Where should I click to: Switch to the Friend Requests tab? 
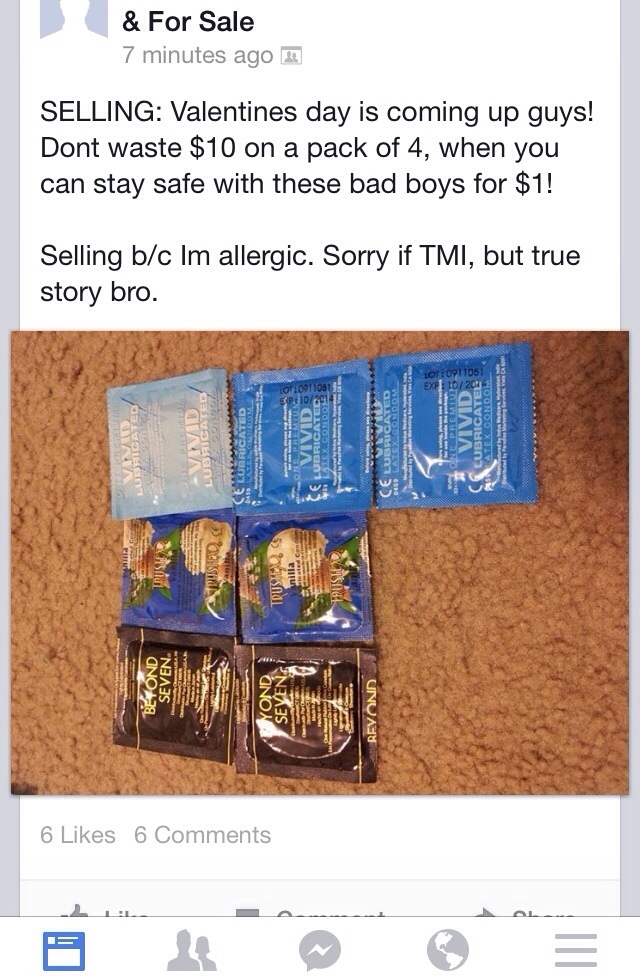191,948
